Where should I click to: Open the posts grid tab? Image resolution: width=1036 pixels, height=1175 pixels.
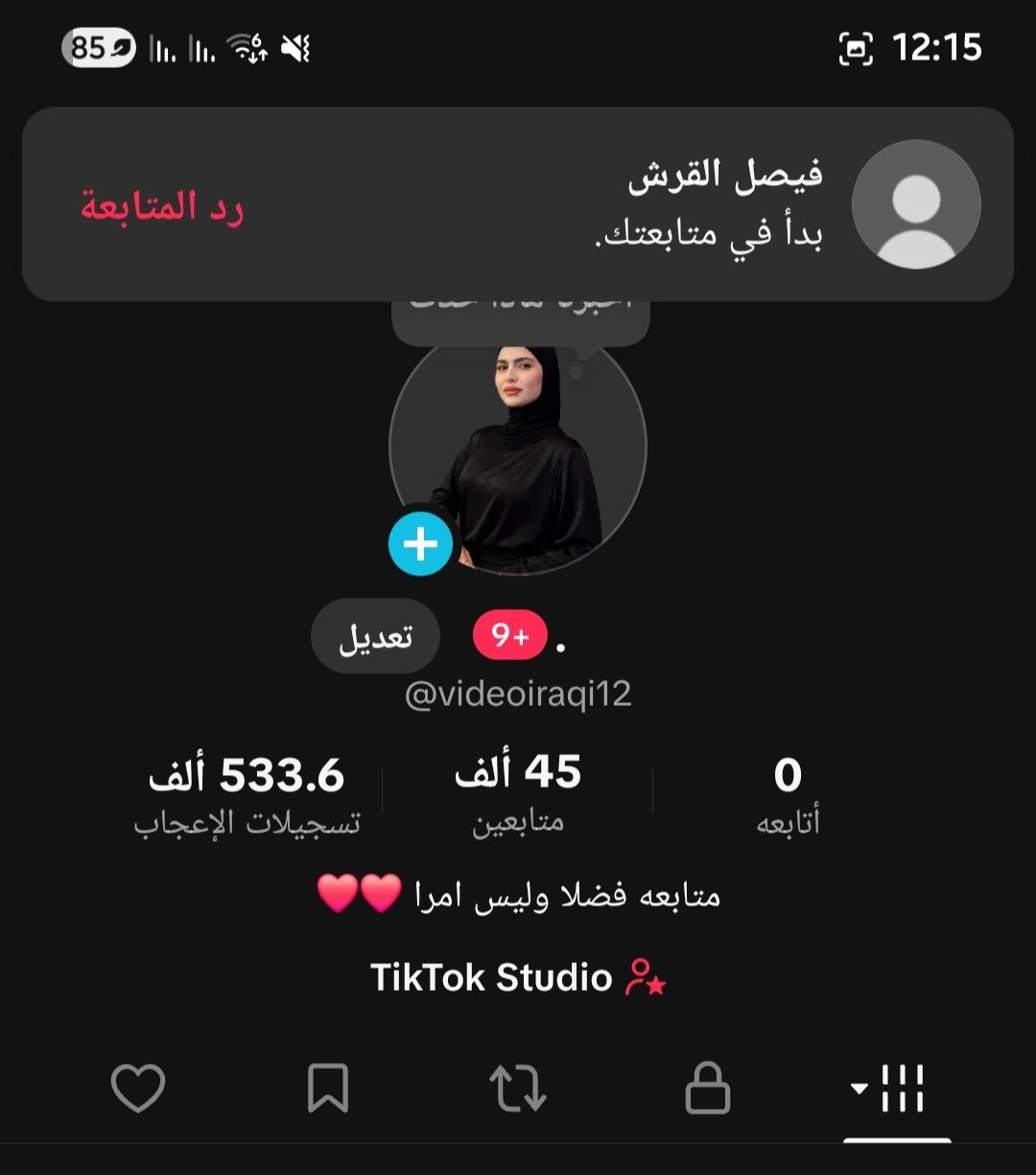click(896, 1090)
